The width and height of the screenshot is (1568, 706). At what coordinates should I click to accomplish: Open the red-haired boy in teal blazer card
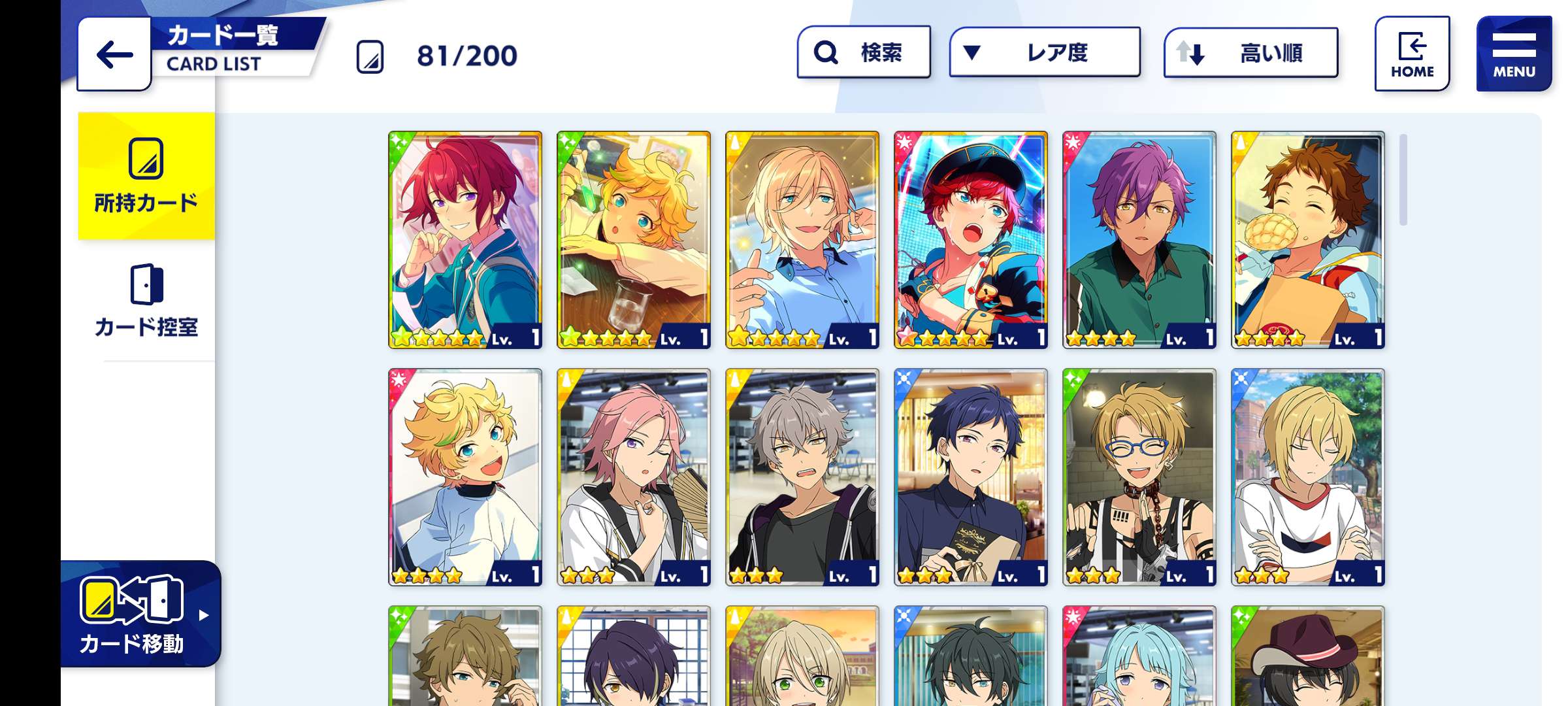click(465, 239)
